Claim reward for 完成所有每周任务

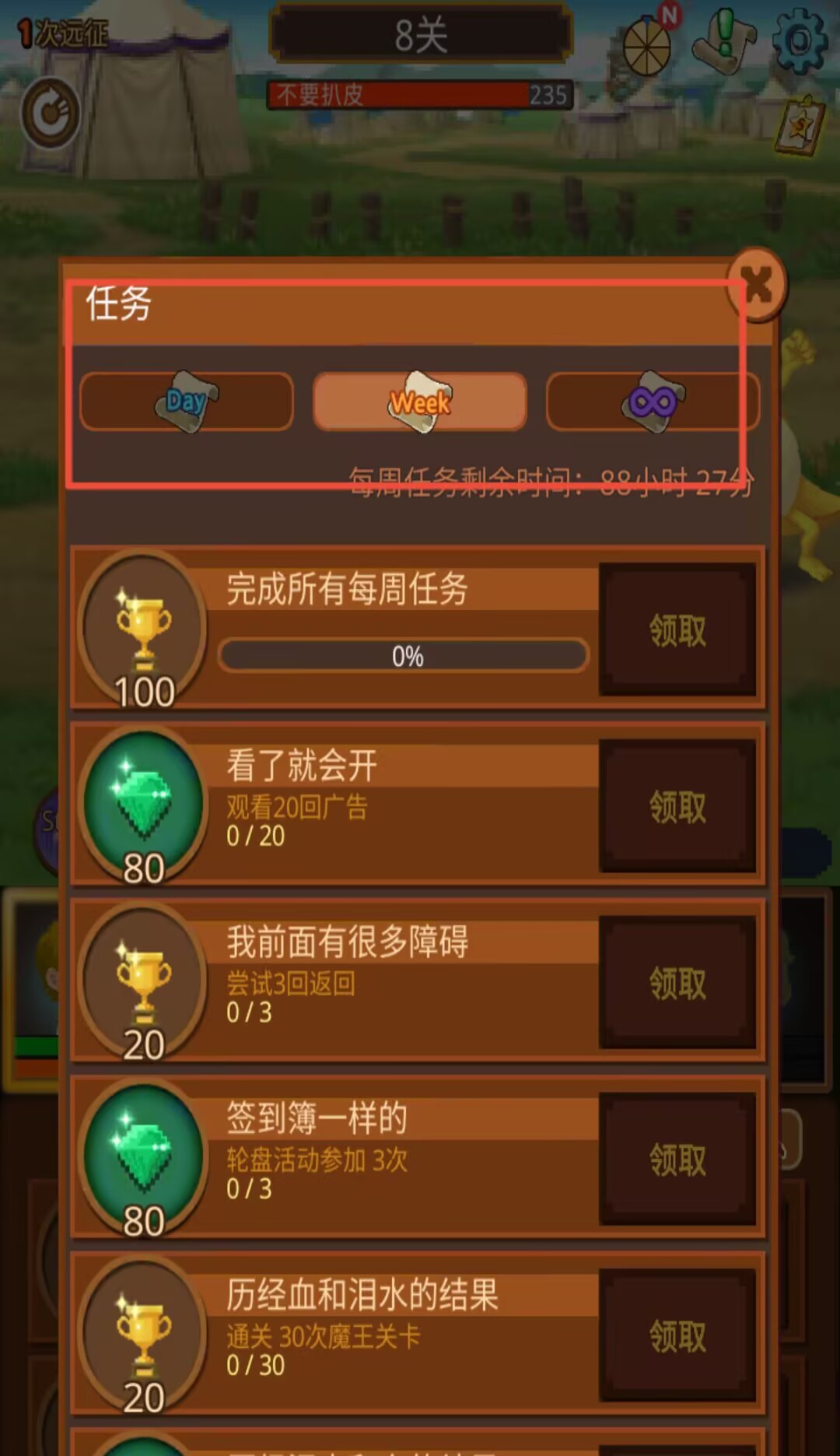[677, 630]
